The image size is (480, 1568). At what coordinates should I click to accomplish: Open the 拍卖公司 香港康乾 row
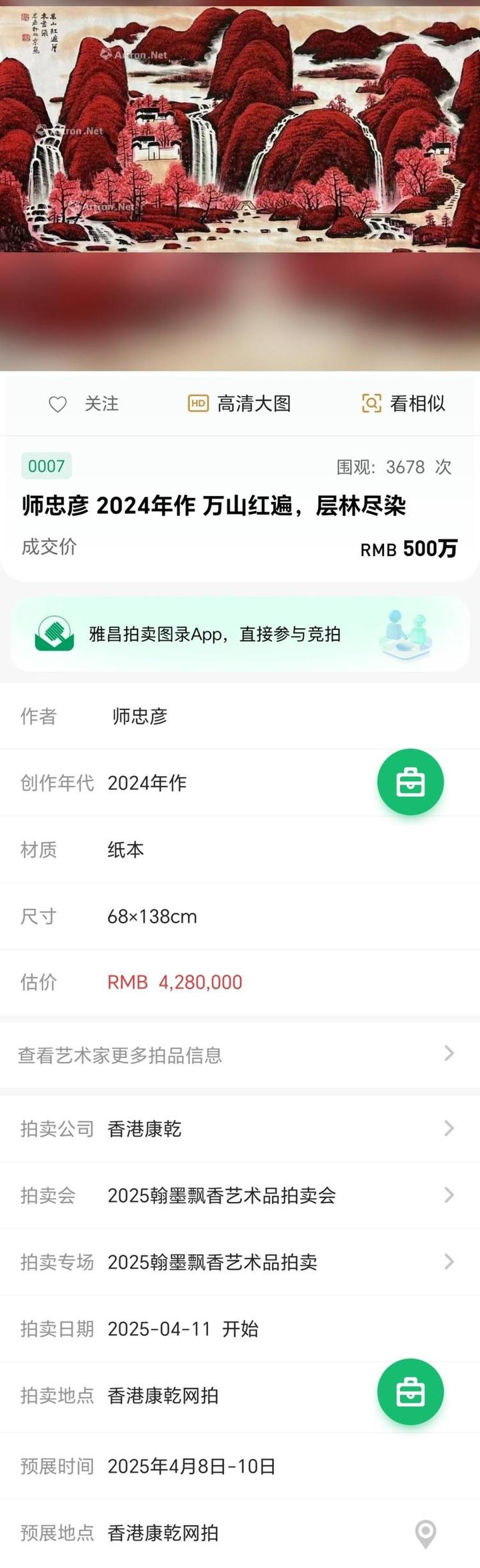pos(240,1129)
